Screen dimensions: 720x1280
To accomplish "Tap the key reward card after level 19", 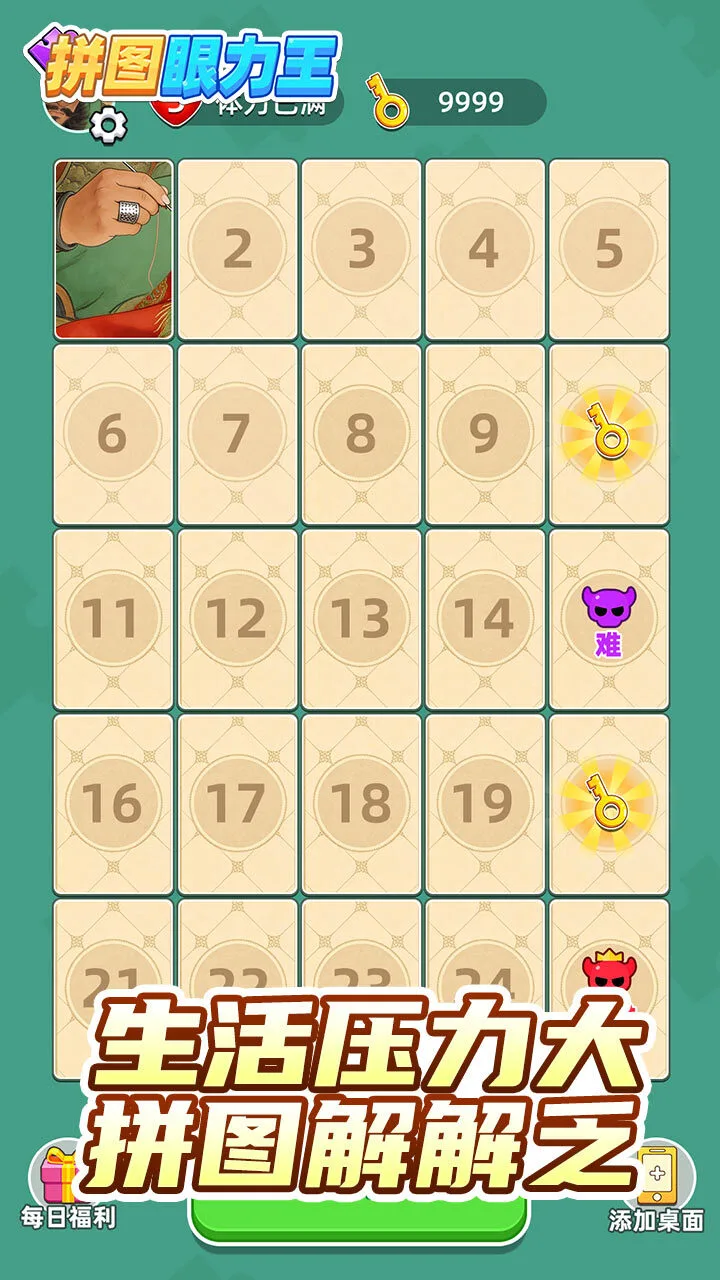I will 609,804.
